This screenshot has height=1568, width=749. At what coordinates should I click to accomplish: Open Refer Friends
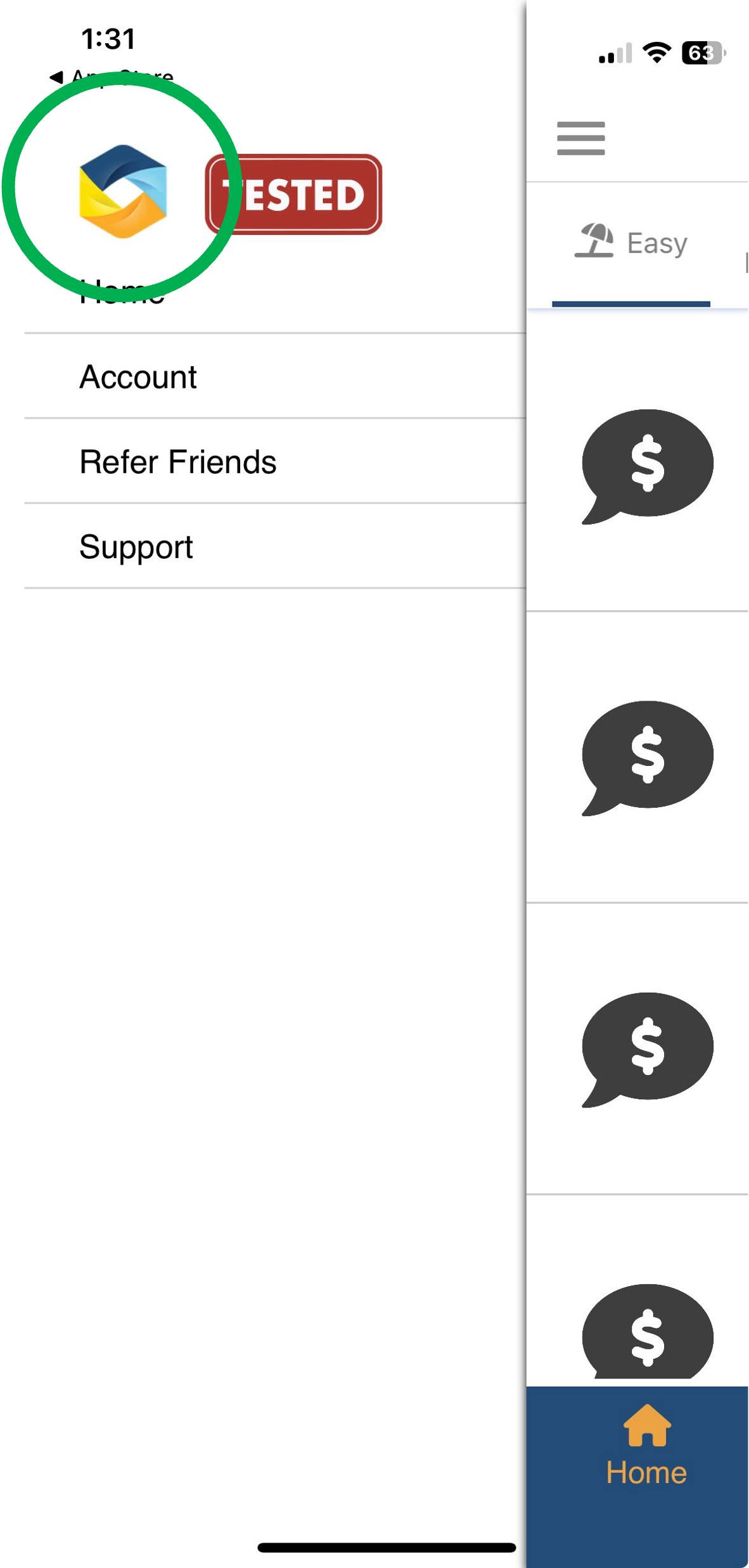point(275,461)
